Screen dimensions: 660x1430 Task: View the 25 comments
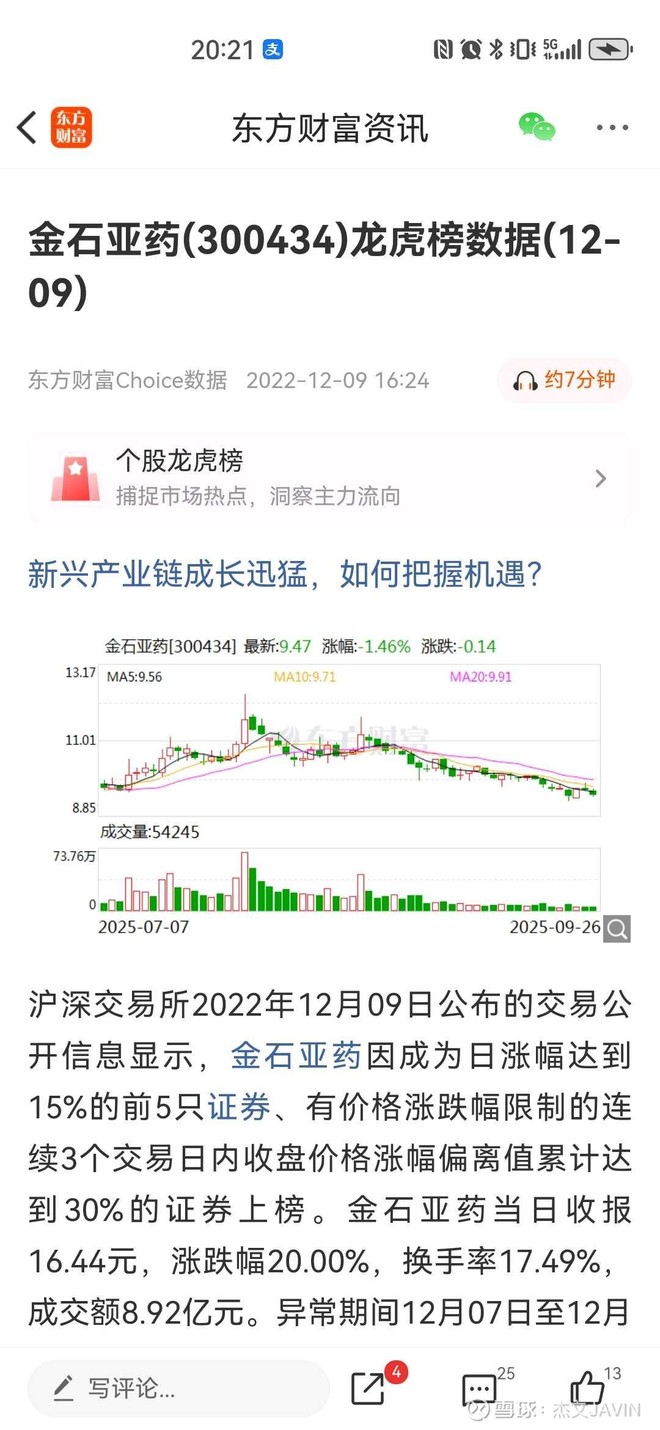click(x=480, y=1389)
